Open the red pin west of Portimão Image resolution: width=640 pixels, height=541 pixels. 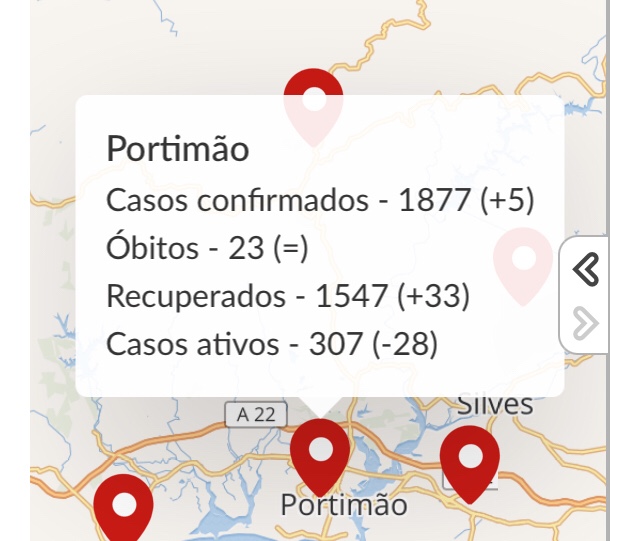pyautogui.click(x=124, y=507)
